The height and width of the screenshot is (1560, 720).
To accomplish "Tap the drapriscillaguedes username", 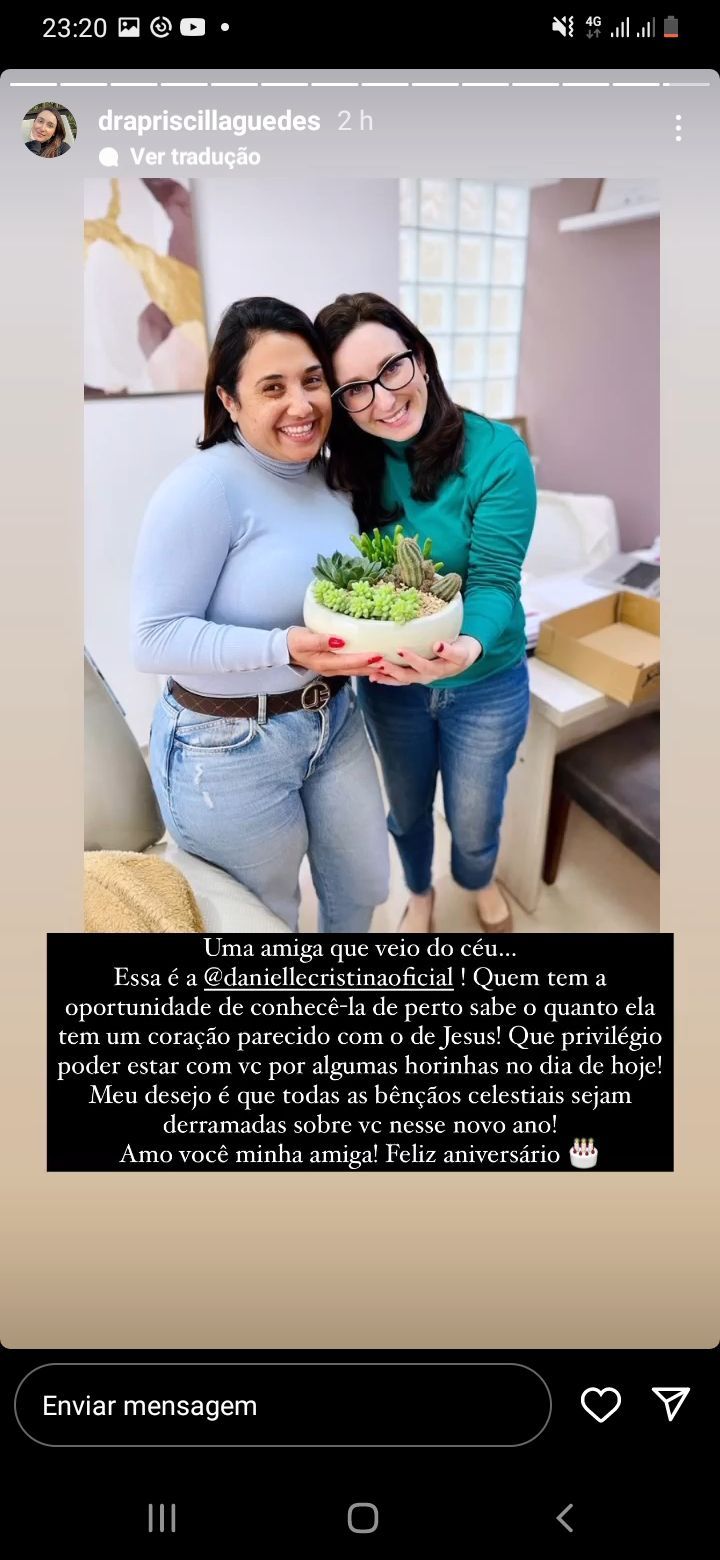I will [209, 121].
